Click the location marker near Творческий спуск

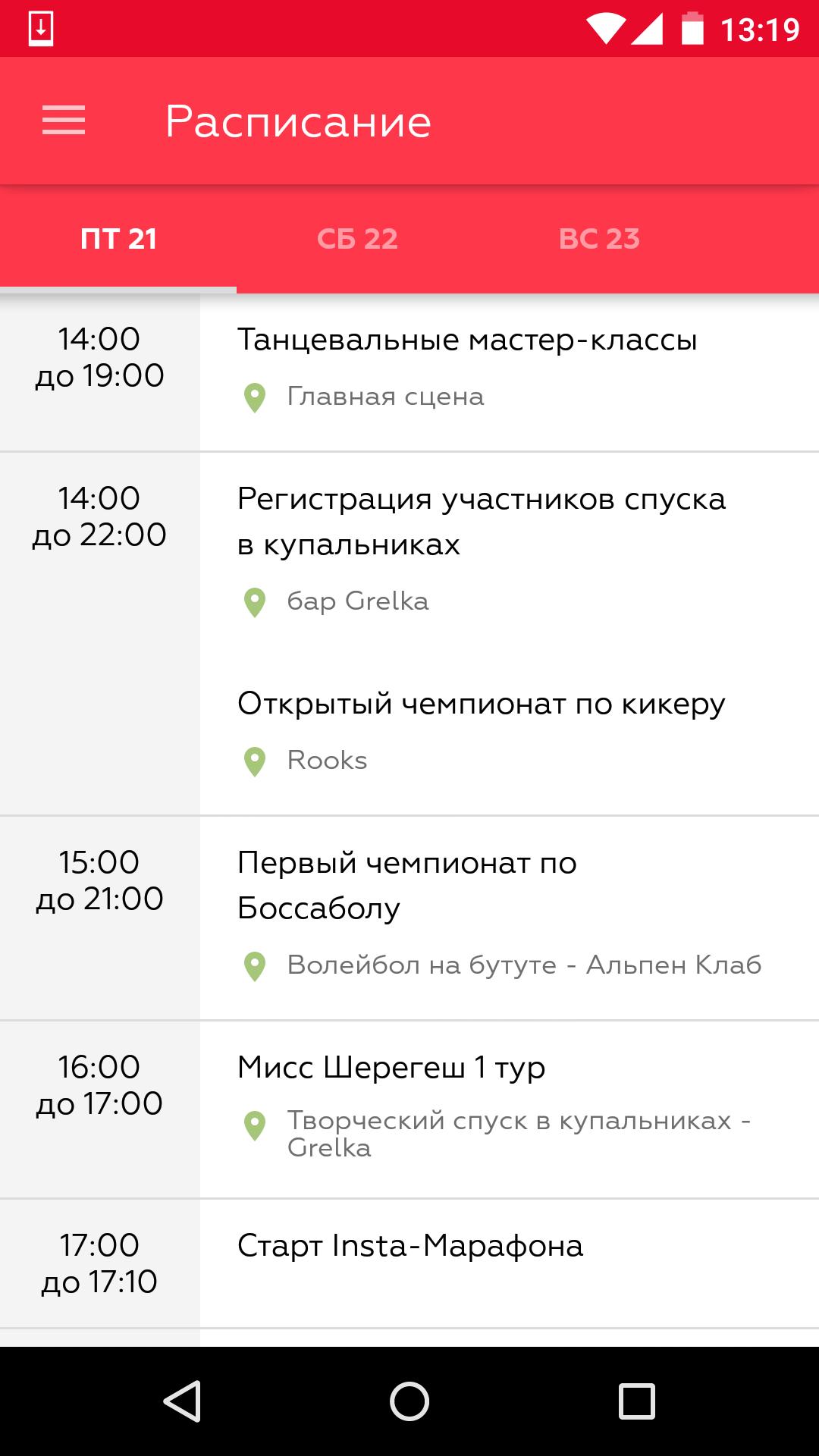click(x=254, y=1127)
